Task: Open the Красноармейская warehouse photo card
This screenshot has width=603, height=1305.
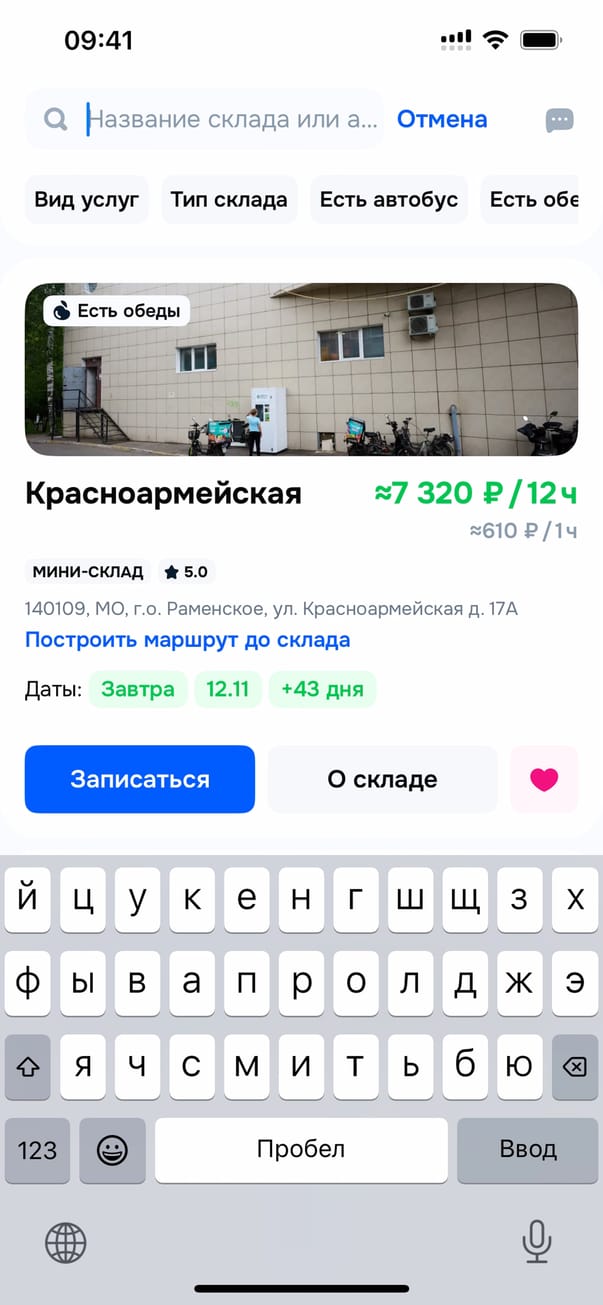Action: pos(301,369)
